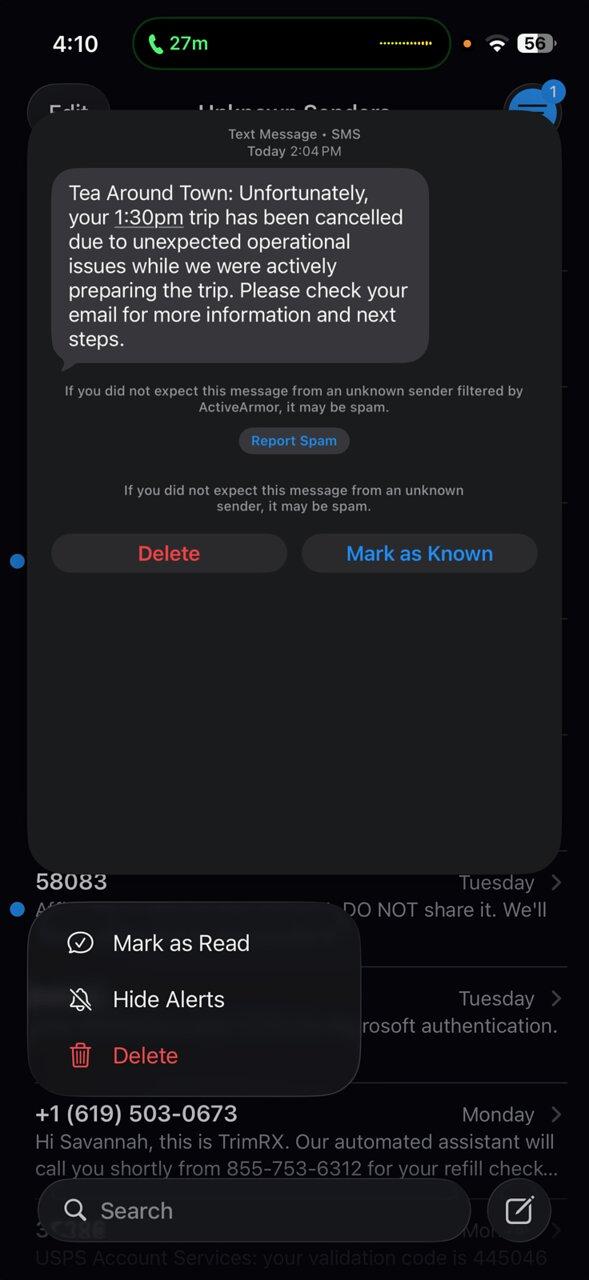
Task: Compose a new message
Action: 519,1210
